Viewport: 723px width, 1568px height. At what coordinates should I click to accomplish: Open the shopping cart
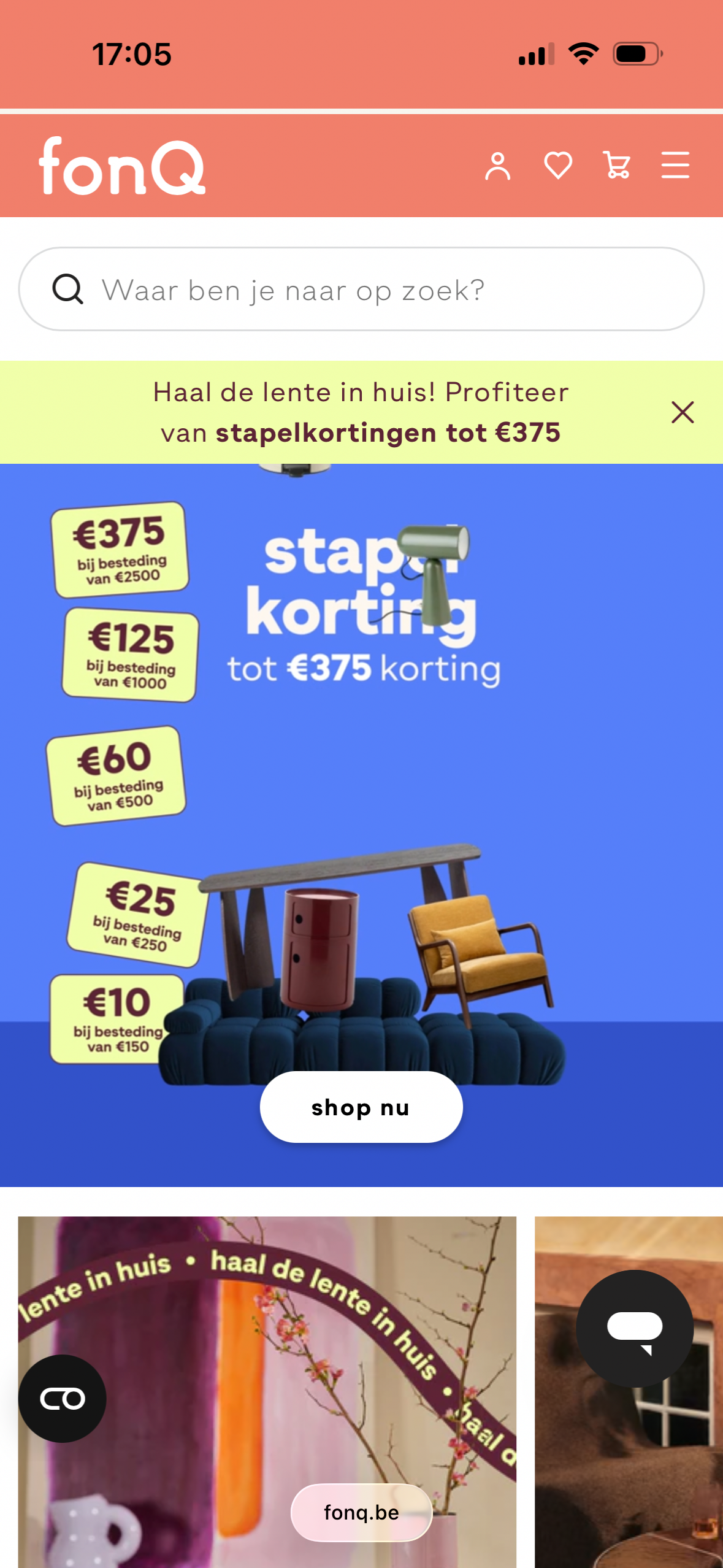click(617, 166)
